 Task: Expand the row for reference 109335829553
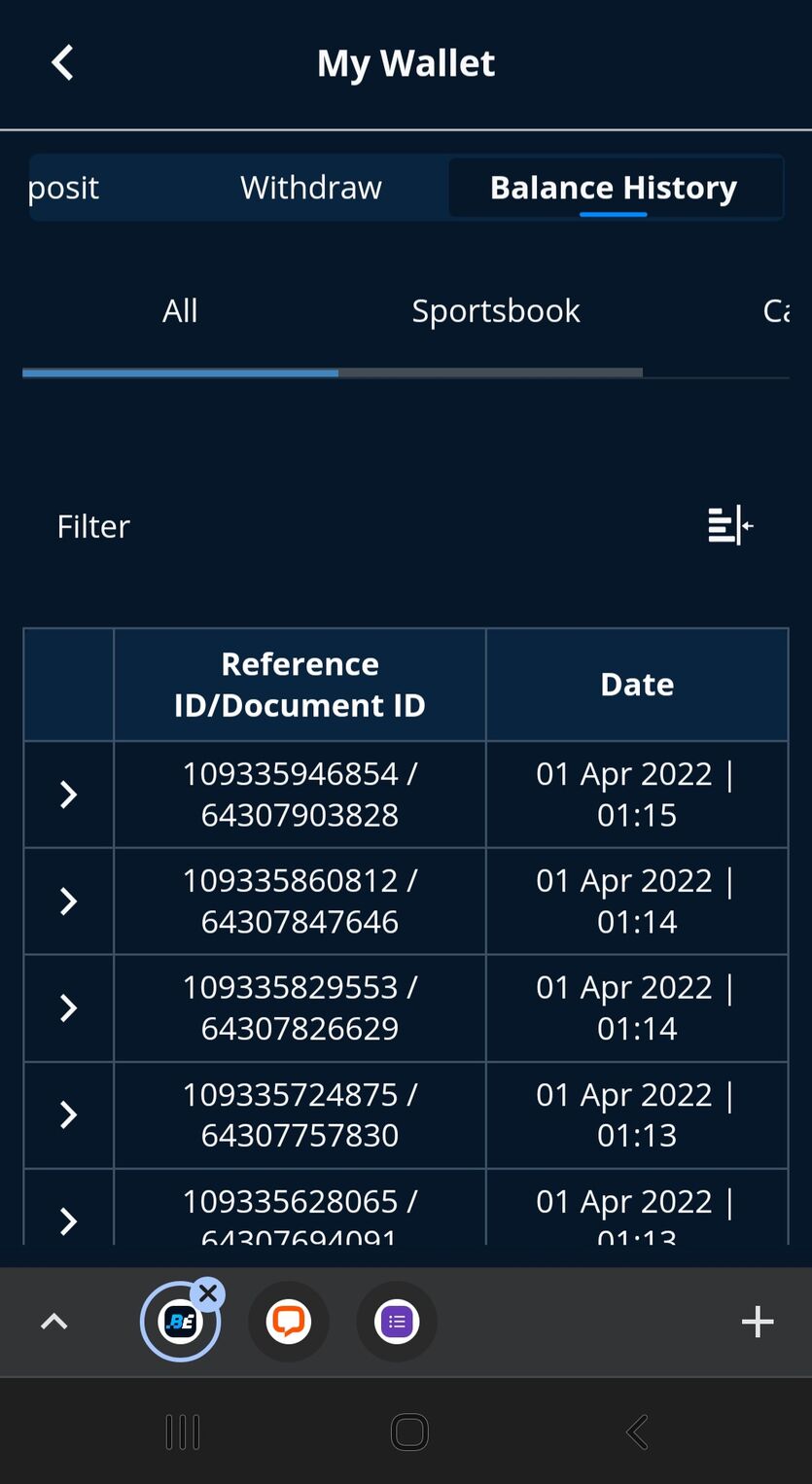tap(68, 1008)
